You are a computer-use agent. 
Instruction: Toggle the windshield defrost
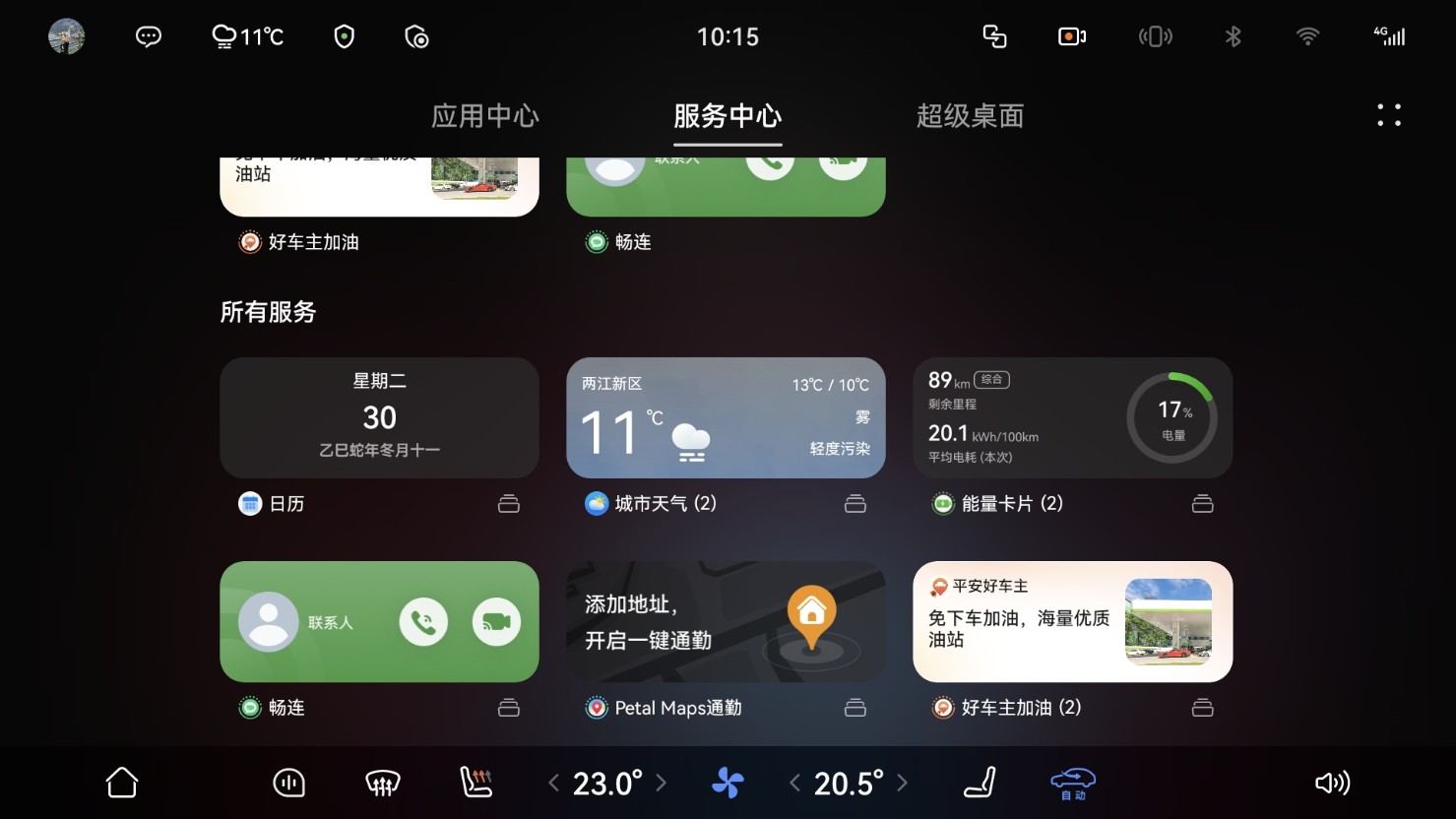[x=382, y=784]
